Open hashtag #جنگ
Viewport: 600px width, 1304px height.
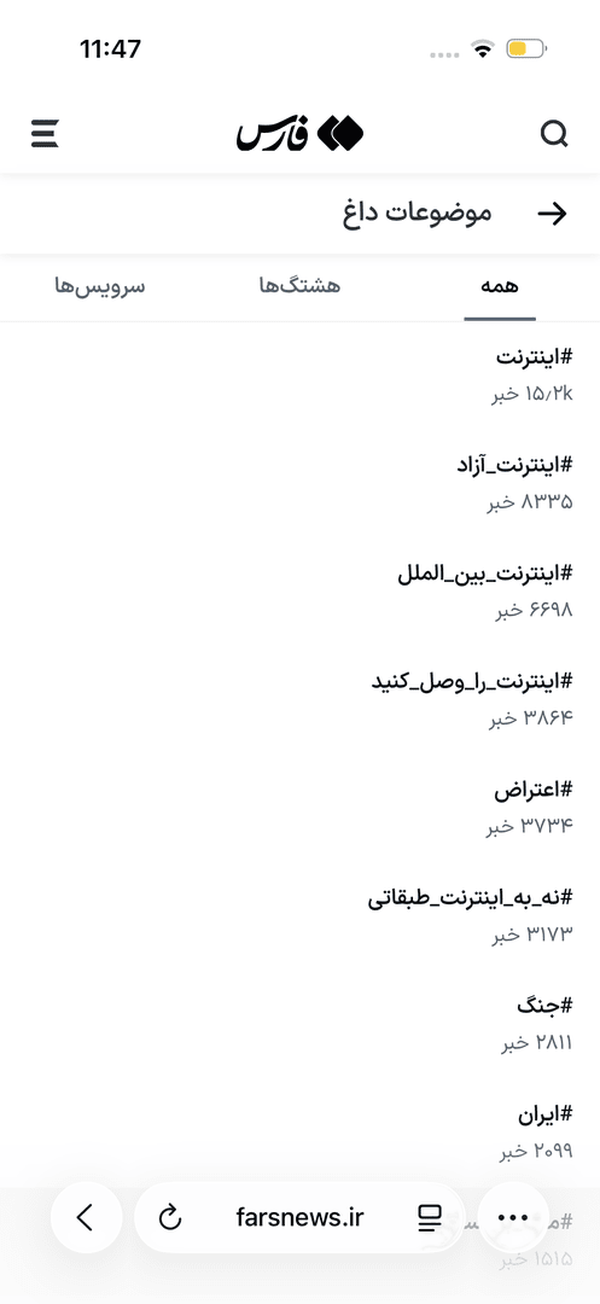[545, 1005]
